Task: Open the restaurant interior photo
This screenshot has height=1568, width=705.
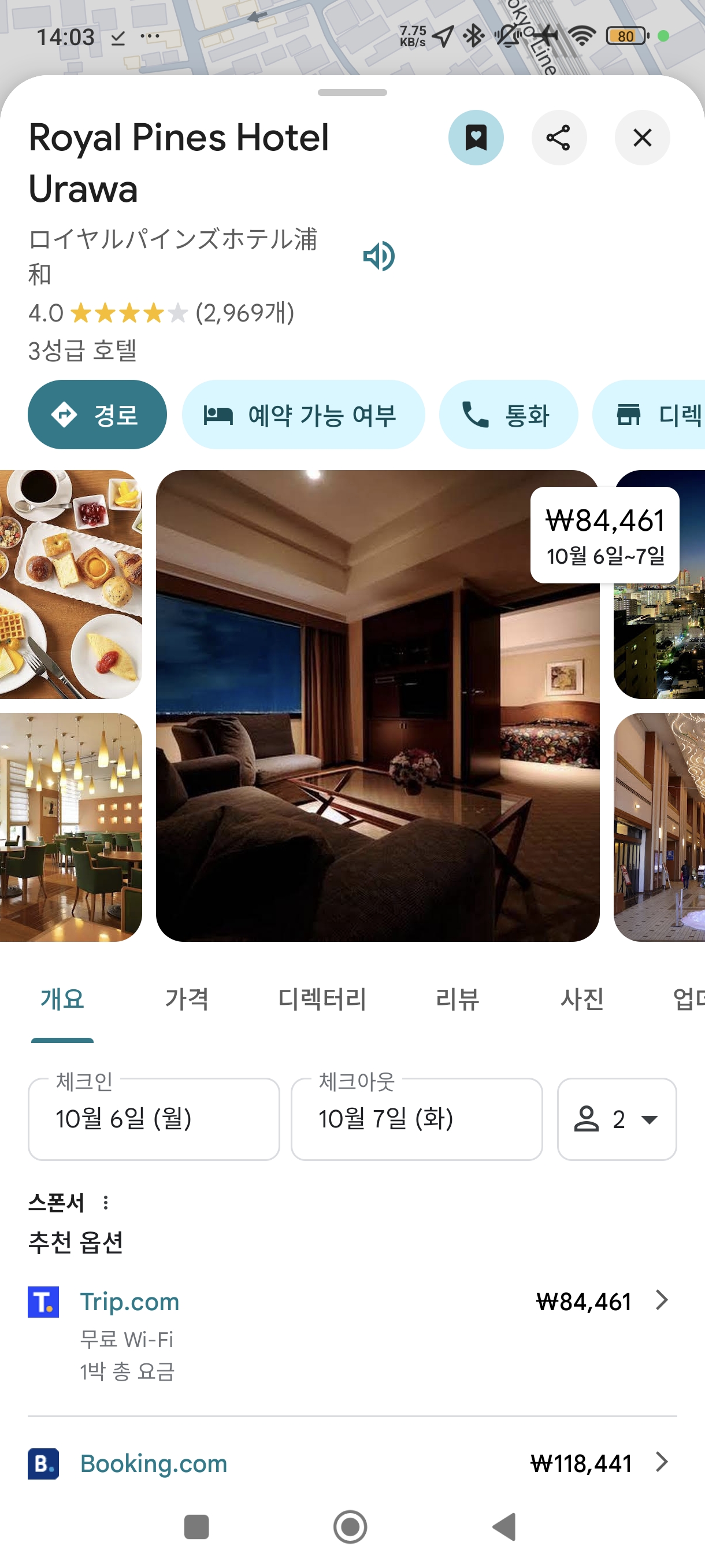Action: pyautogui.click(x=70, y=827)
